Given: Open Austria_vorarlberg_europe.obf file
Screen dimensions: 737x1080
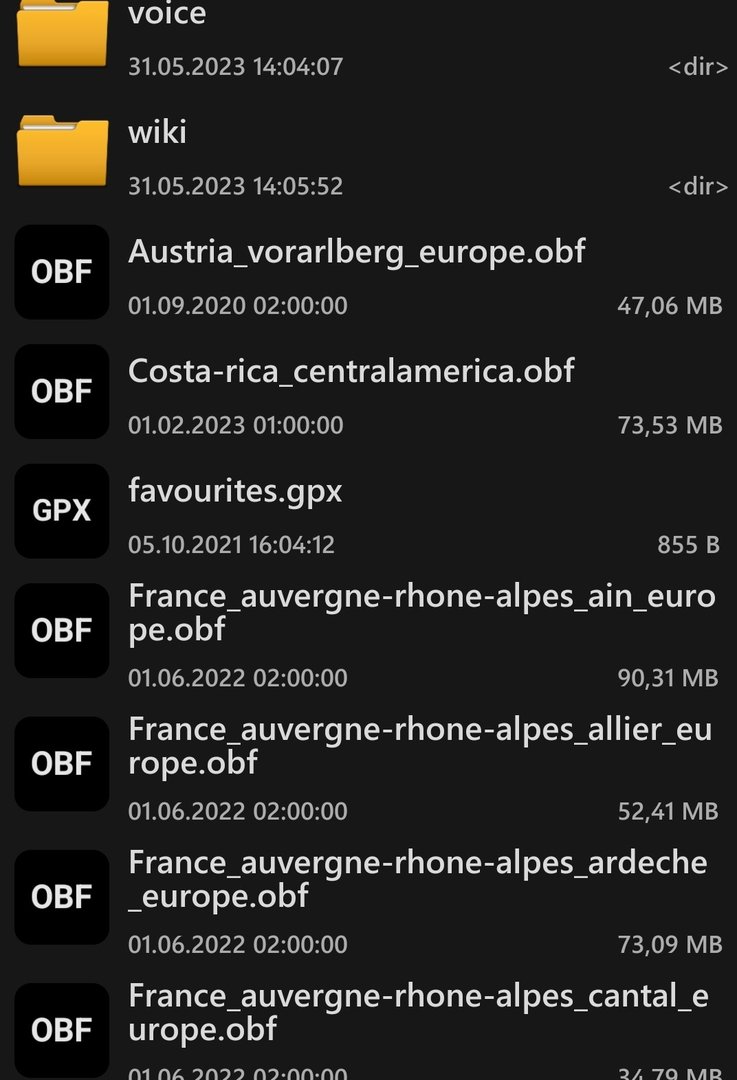Looking at the screenshot, I should tap(356, 251).
